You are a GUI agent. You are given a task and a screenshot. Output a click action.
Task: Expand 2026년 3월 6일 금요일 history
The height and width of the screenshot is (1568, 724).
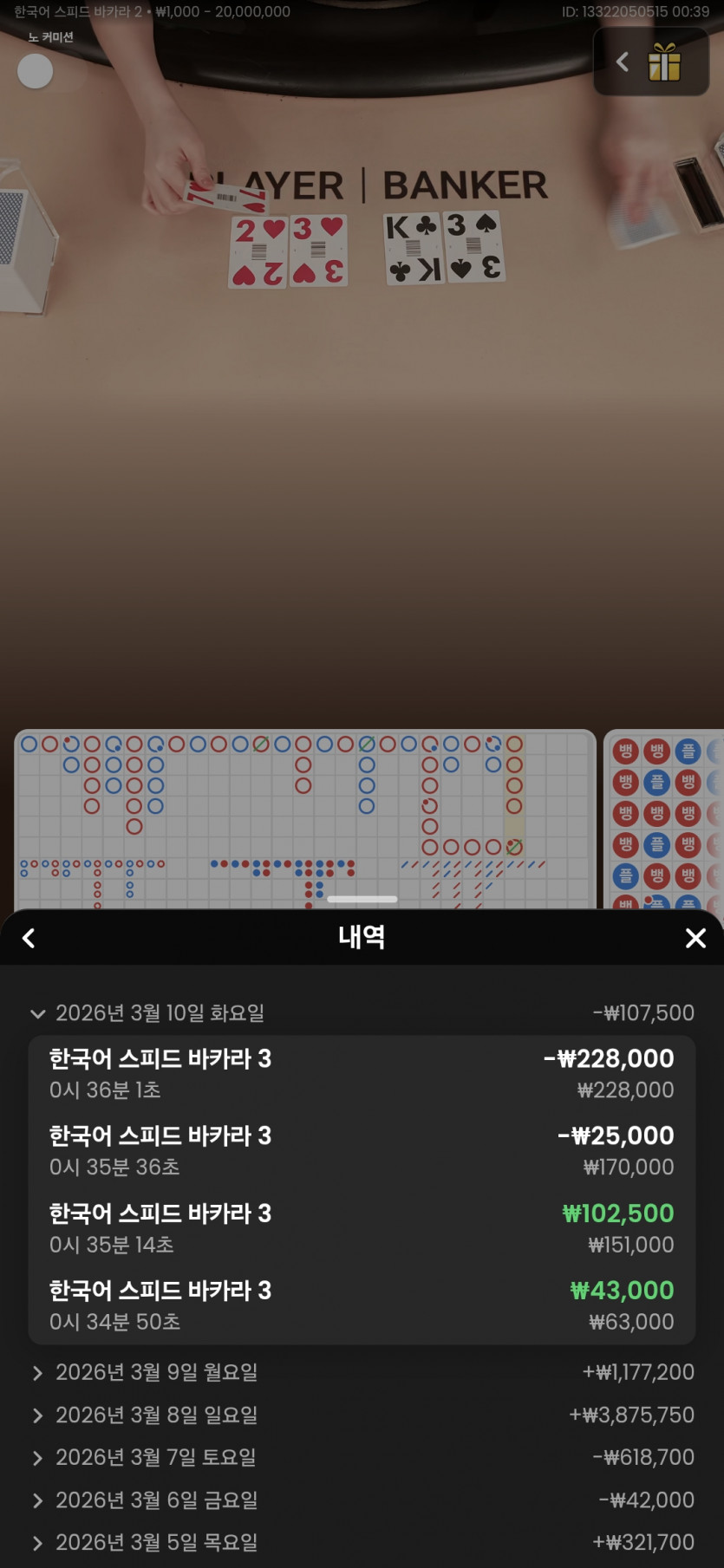(362, 1500)
